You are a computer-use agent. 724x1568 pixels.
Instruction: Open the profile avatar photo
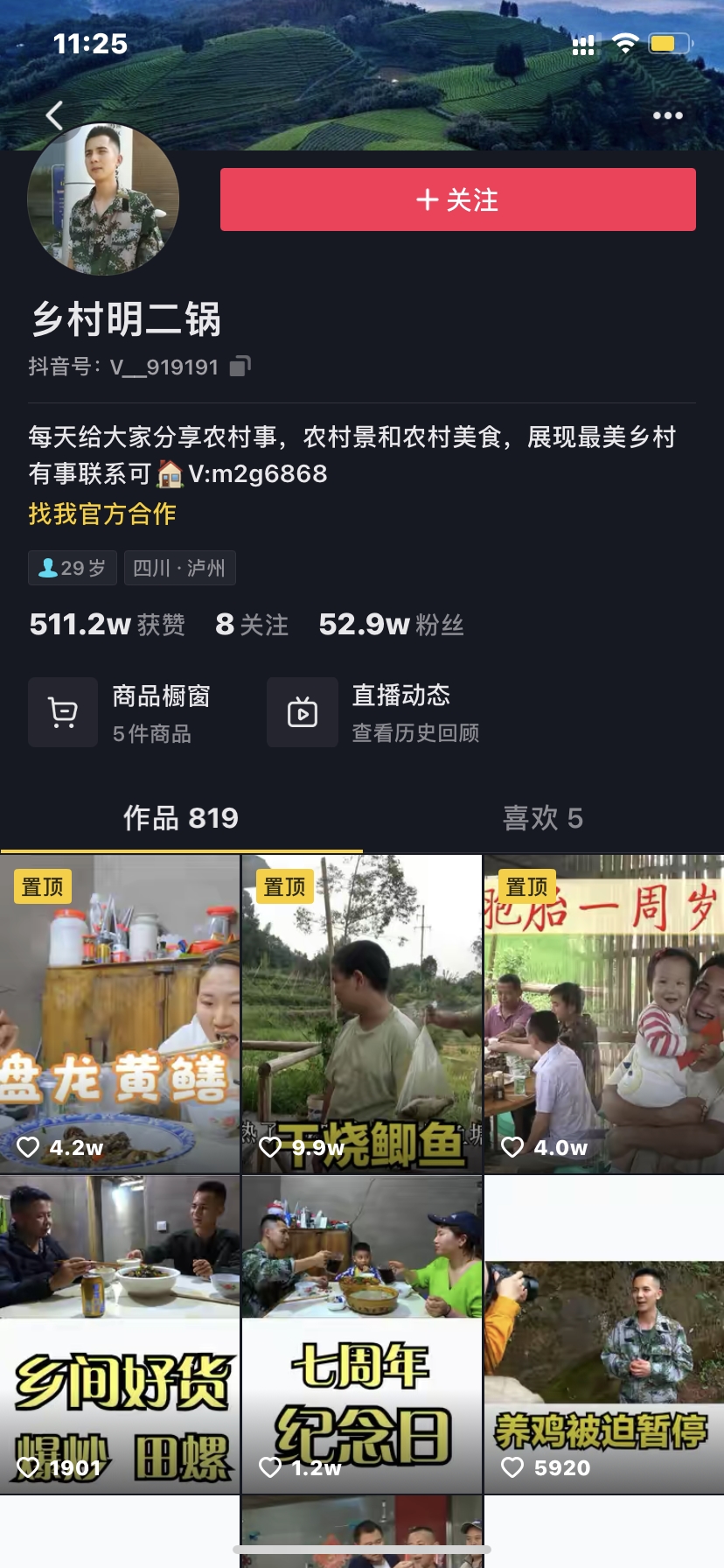(x=103, y=199)
